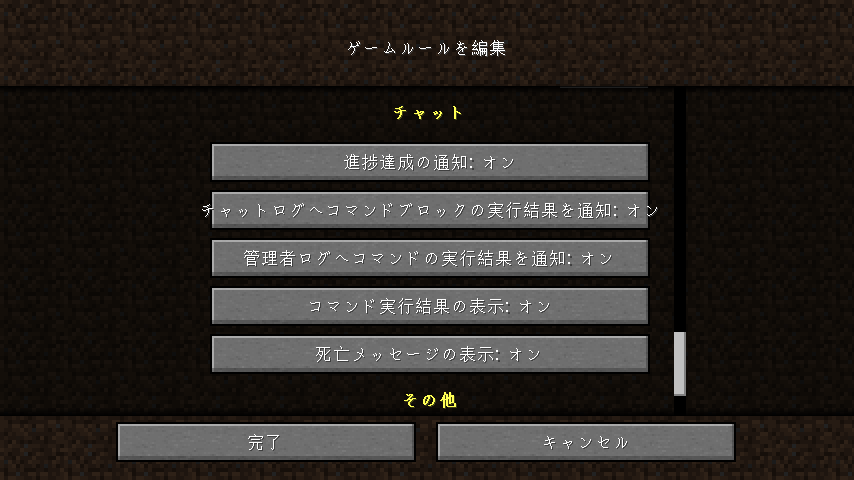
Task: Tap the game rules list scrollbar
Action: point(680,364)
